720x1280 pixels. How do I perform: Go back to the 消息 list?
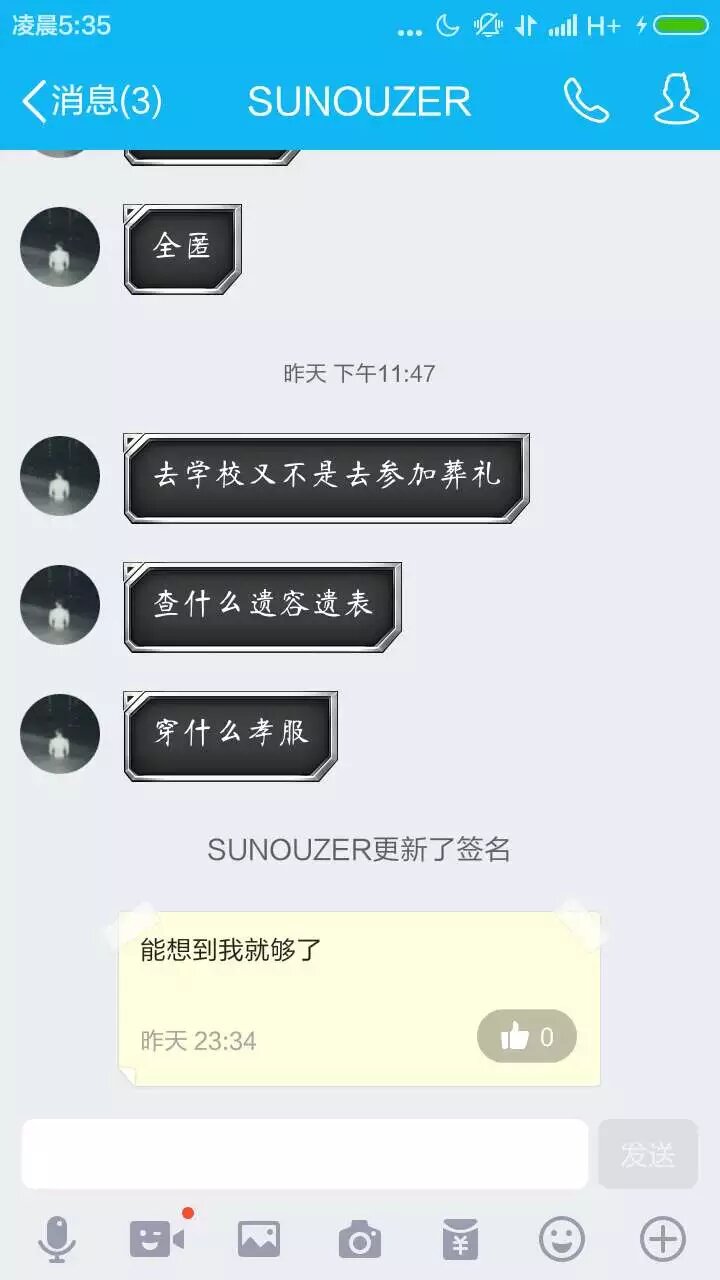click(x=90, y=101)
